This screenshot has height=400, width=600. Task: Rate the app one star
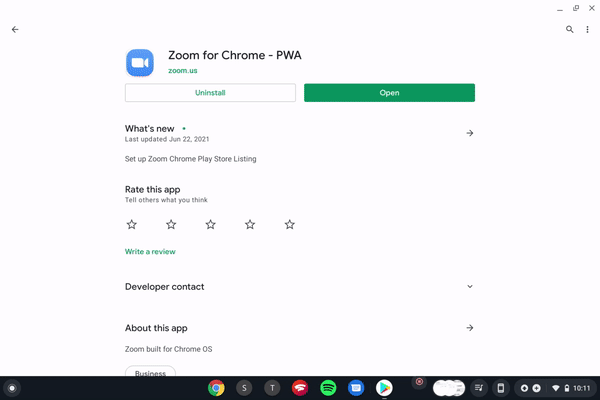[x=131, y=225]
